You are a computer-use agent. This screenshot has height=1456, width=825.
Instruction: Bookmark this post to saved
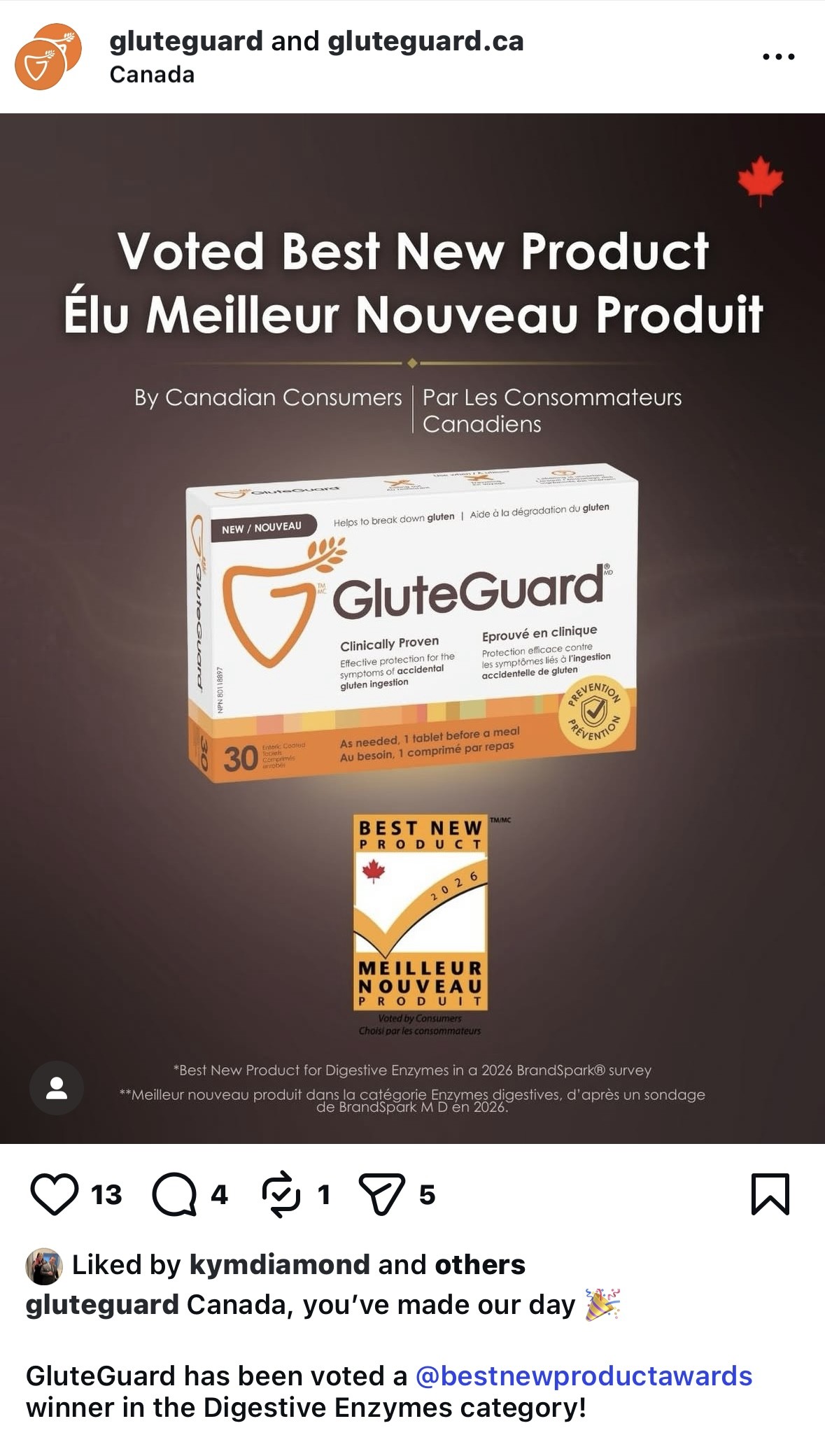770,1194
